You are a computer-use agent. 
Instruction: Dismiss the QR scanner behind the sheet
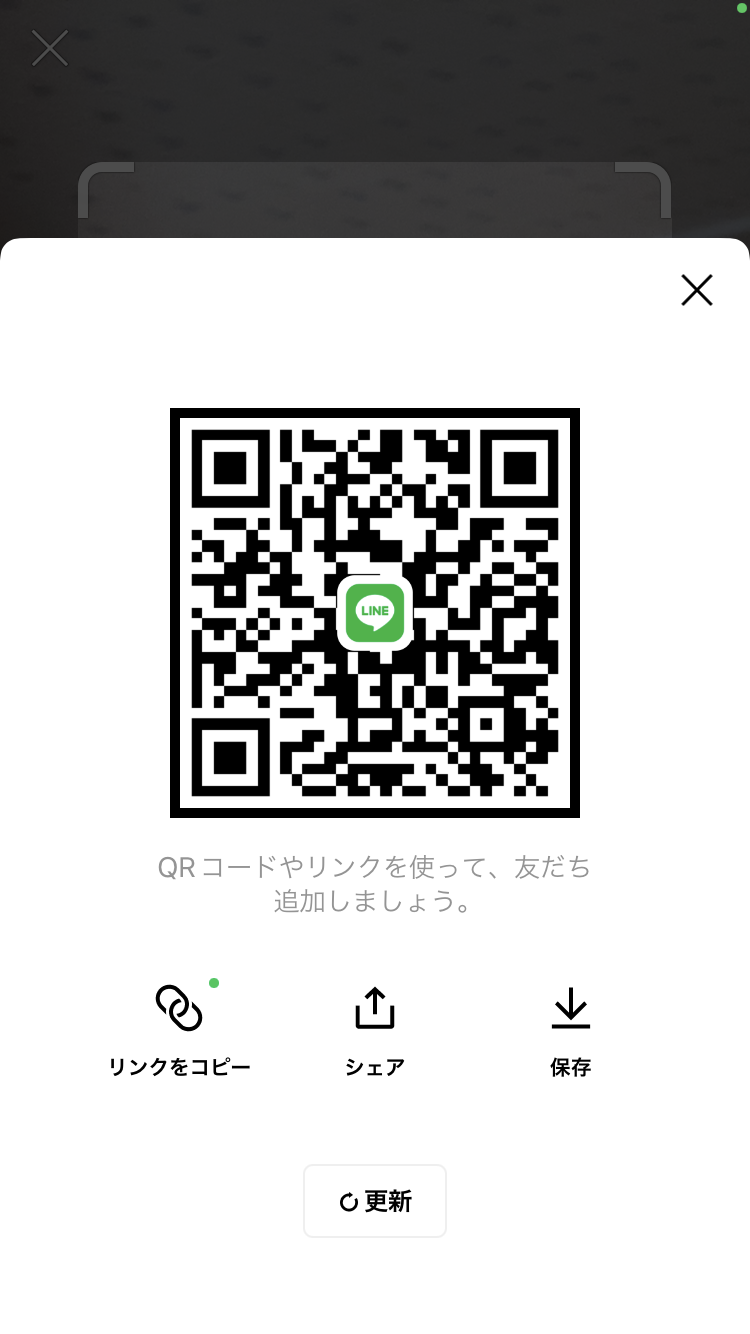[49, 48]
